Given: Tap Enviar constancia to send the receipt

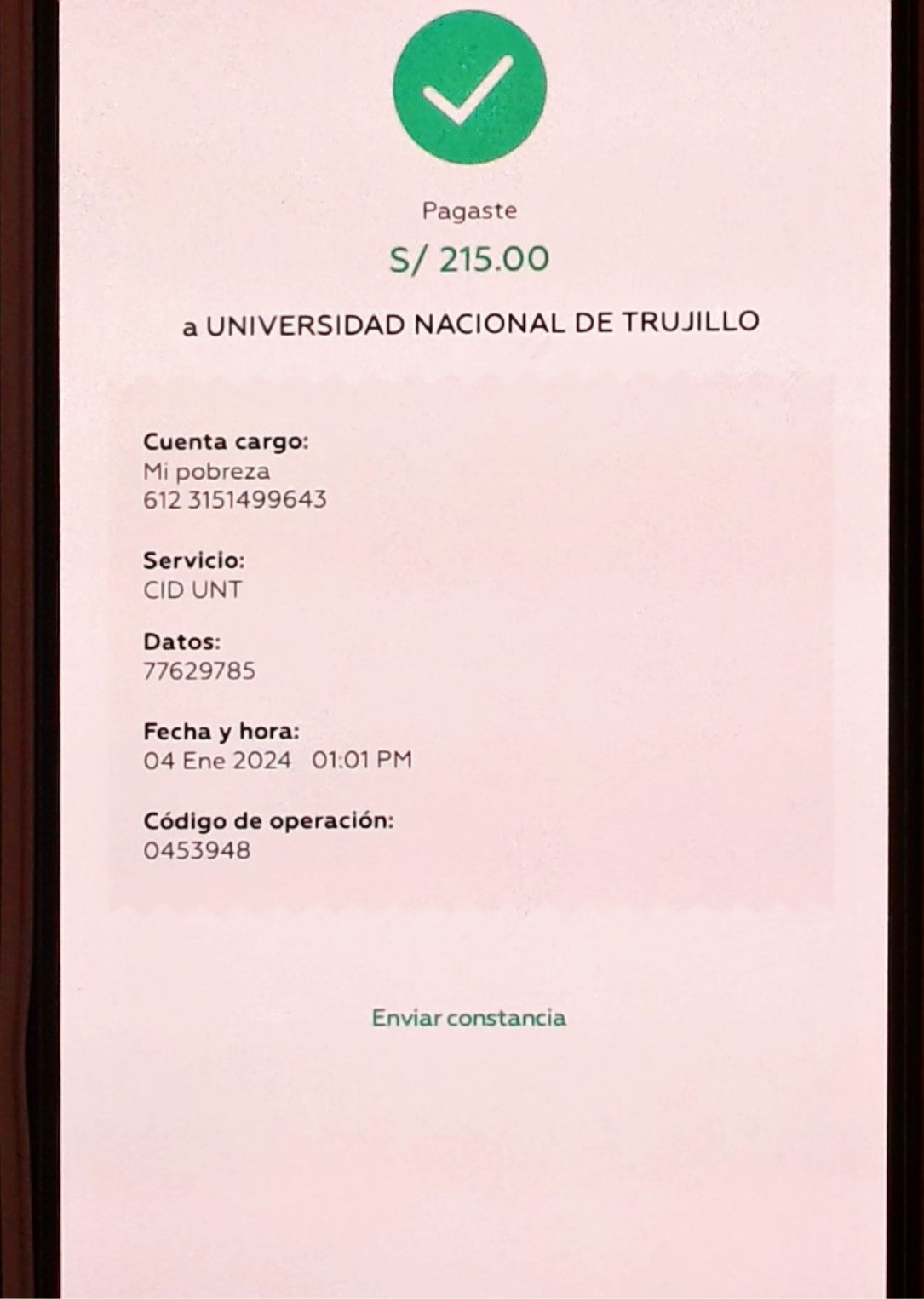Looking at the screenshot, I should (468, 1018).
